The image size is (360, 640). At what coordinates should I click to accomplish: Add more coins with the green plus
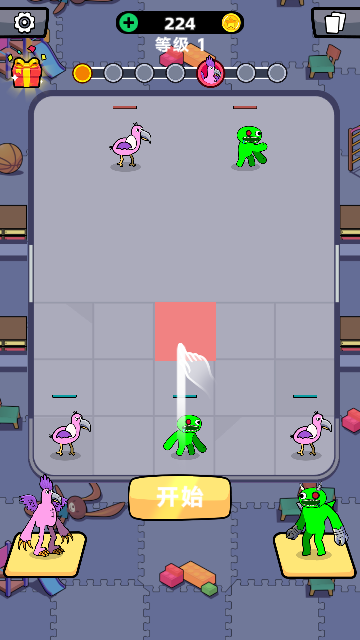(x=129, y=23)
